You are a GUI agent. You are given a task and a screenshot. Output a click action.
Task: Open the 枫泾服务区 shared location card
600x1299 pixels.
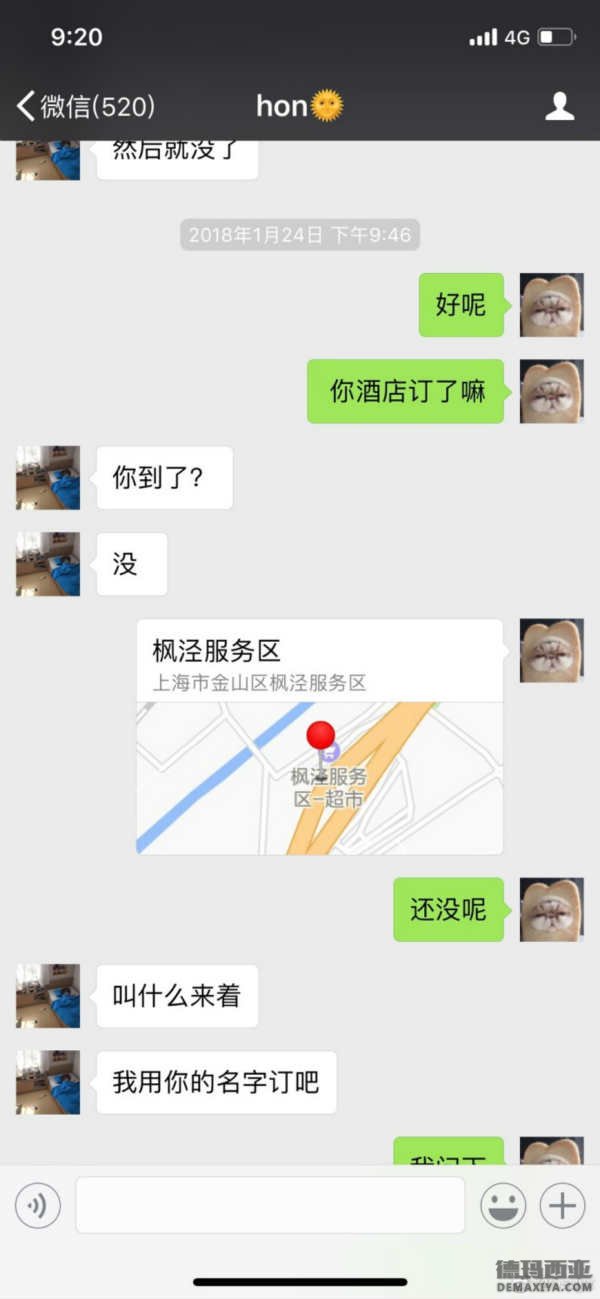(x=320, y=738)
